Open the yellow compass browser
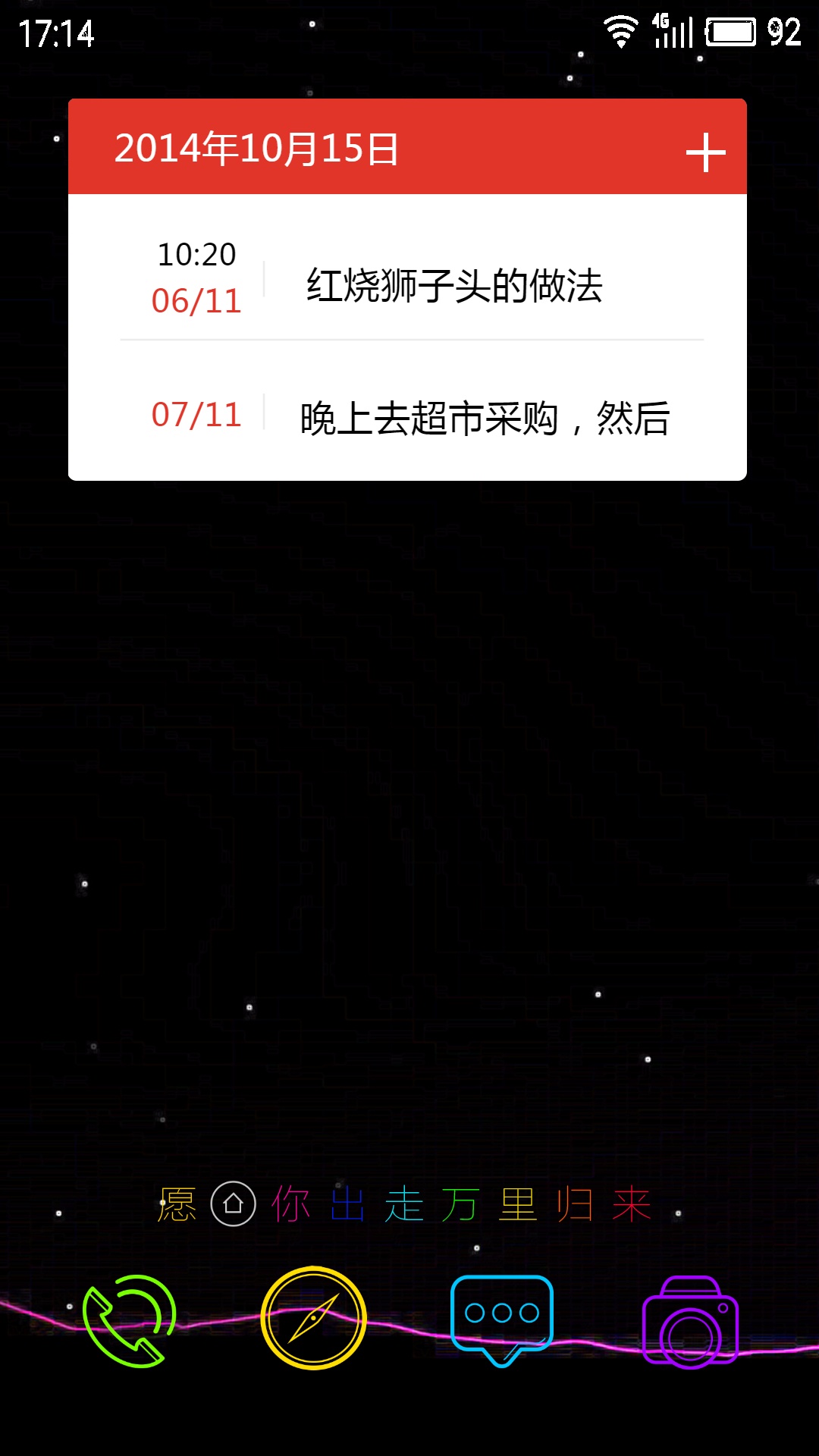Viewport: 819px width, 1456px height. point(313,1318)
